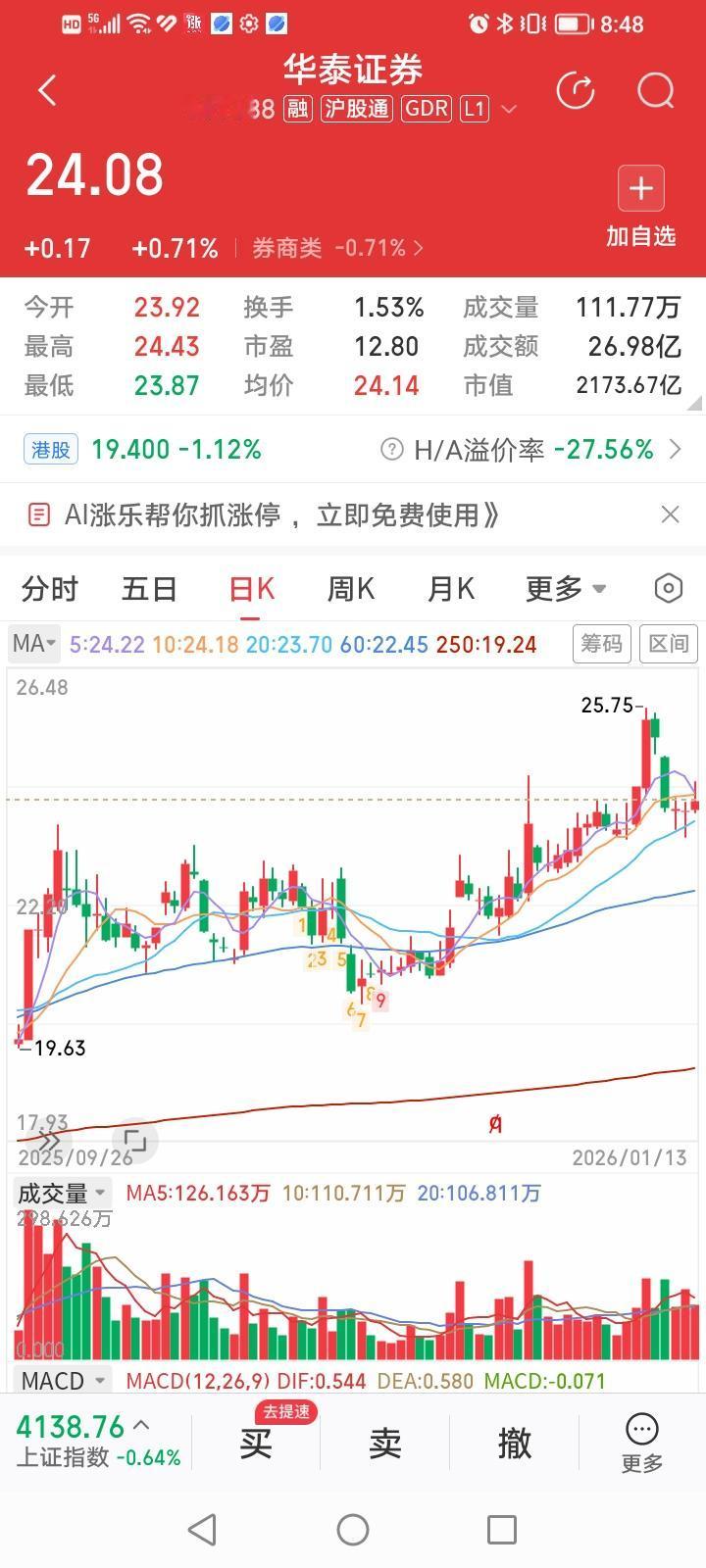Image resolution: width=706 pixels, height=1568 pixels.
Task: Switch to landscape chart view icon
Action: pos(137,1141)
